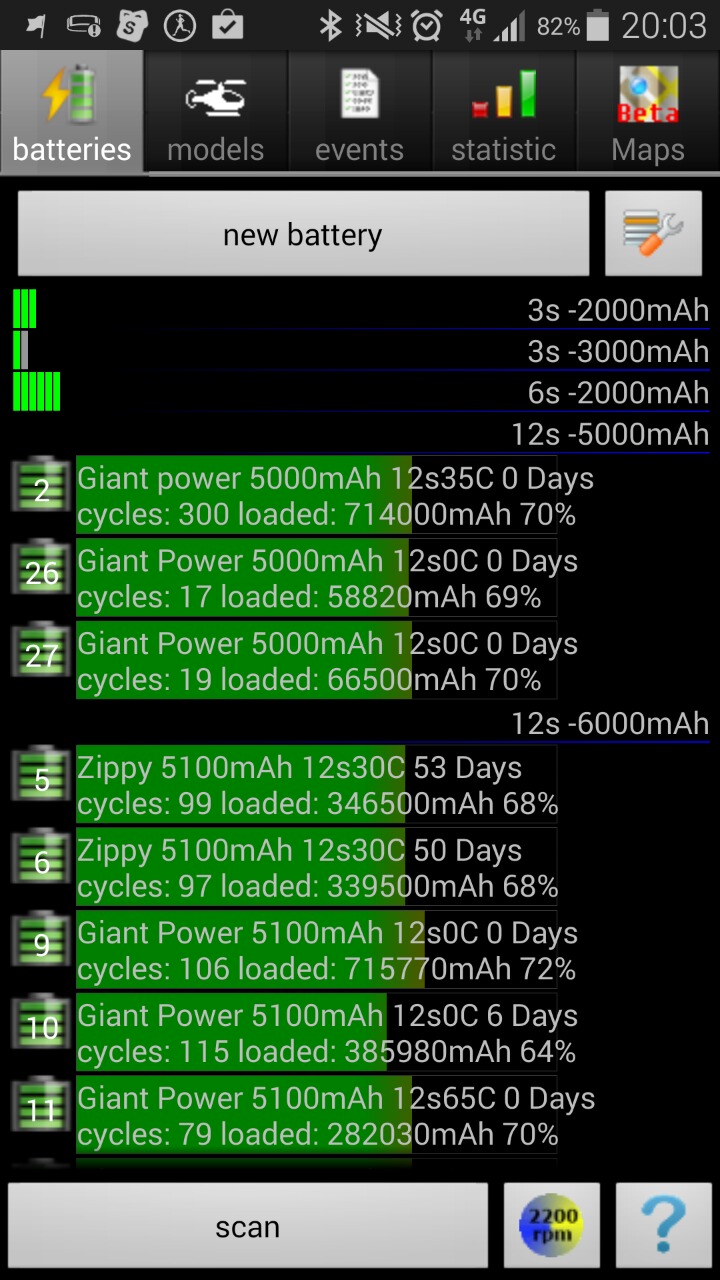
Task: Open battery 26 Giant Power 5000mAh
Action: [x=316, y=579]
